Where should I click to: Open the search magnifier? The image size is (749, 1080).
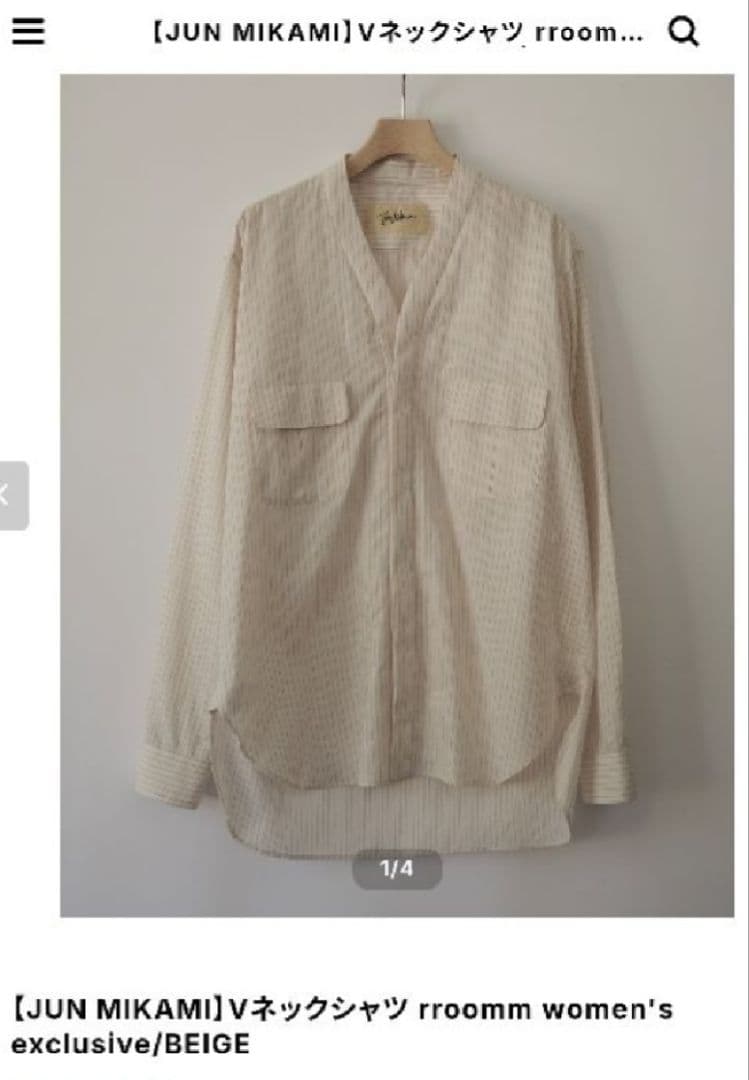pyautogui.click(x=682, y=33)
